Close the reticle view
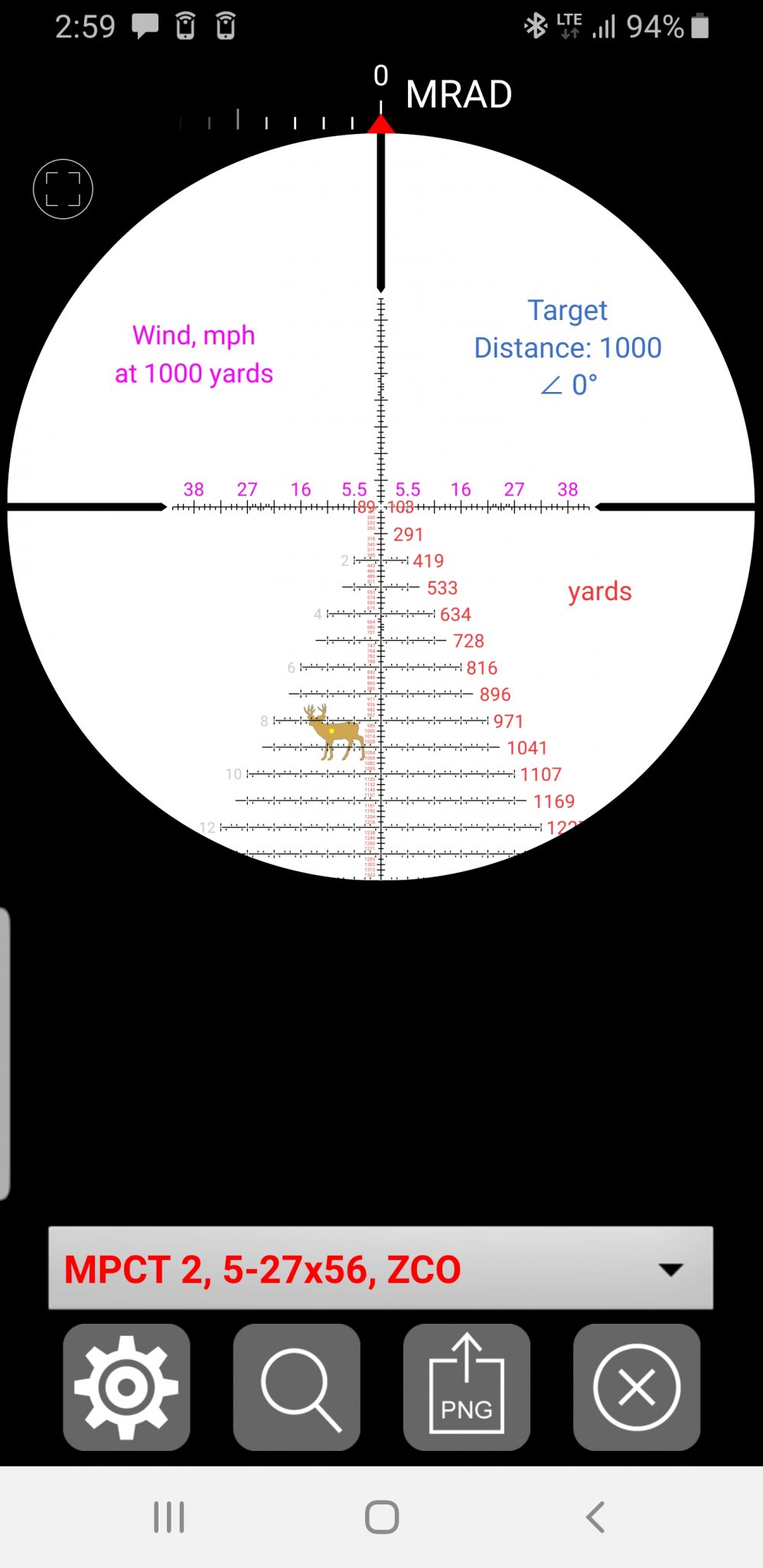The image size is (763, 1568). click(x=636, y=1387)
